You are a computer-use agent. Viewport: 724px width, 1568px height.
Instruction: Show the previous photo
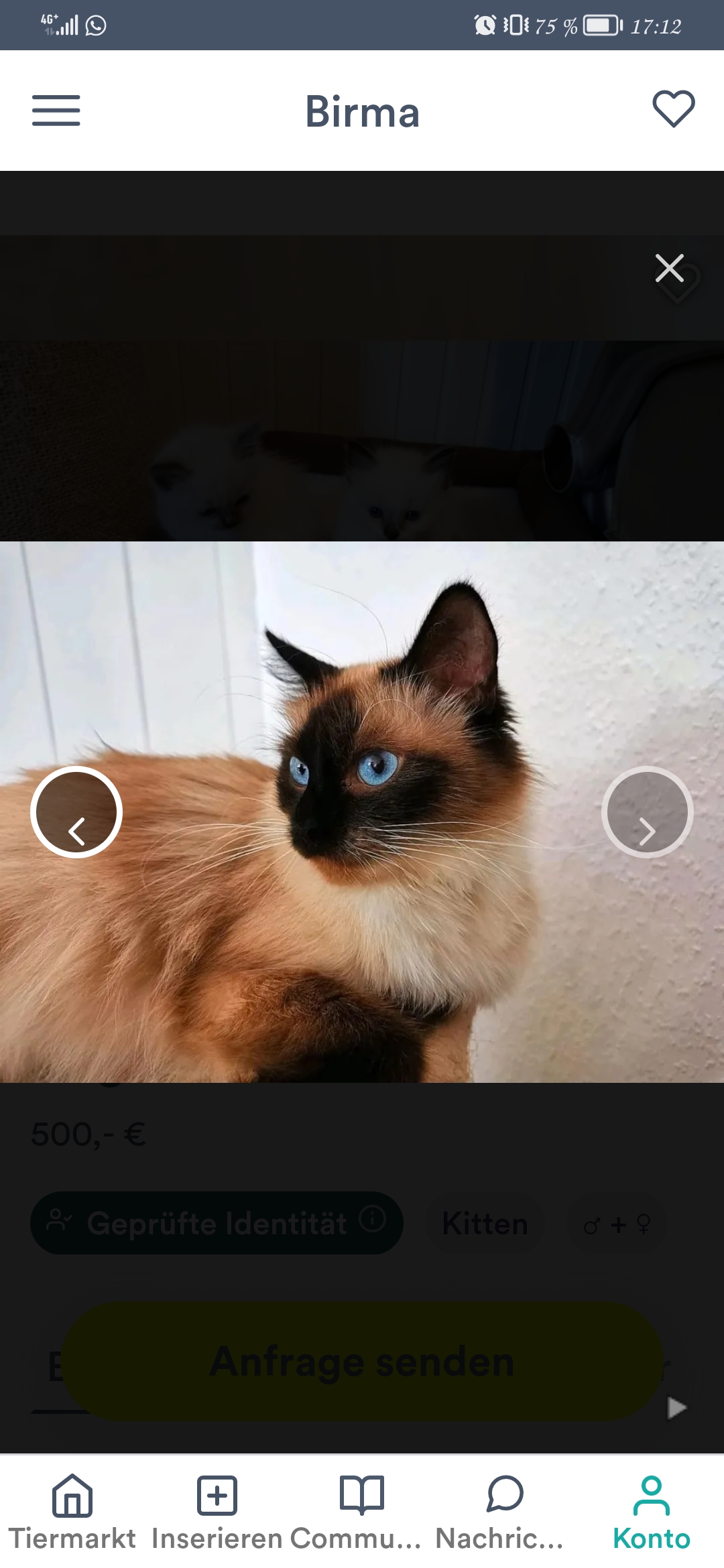(76, 812)
